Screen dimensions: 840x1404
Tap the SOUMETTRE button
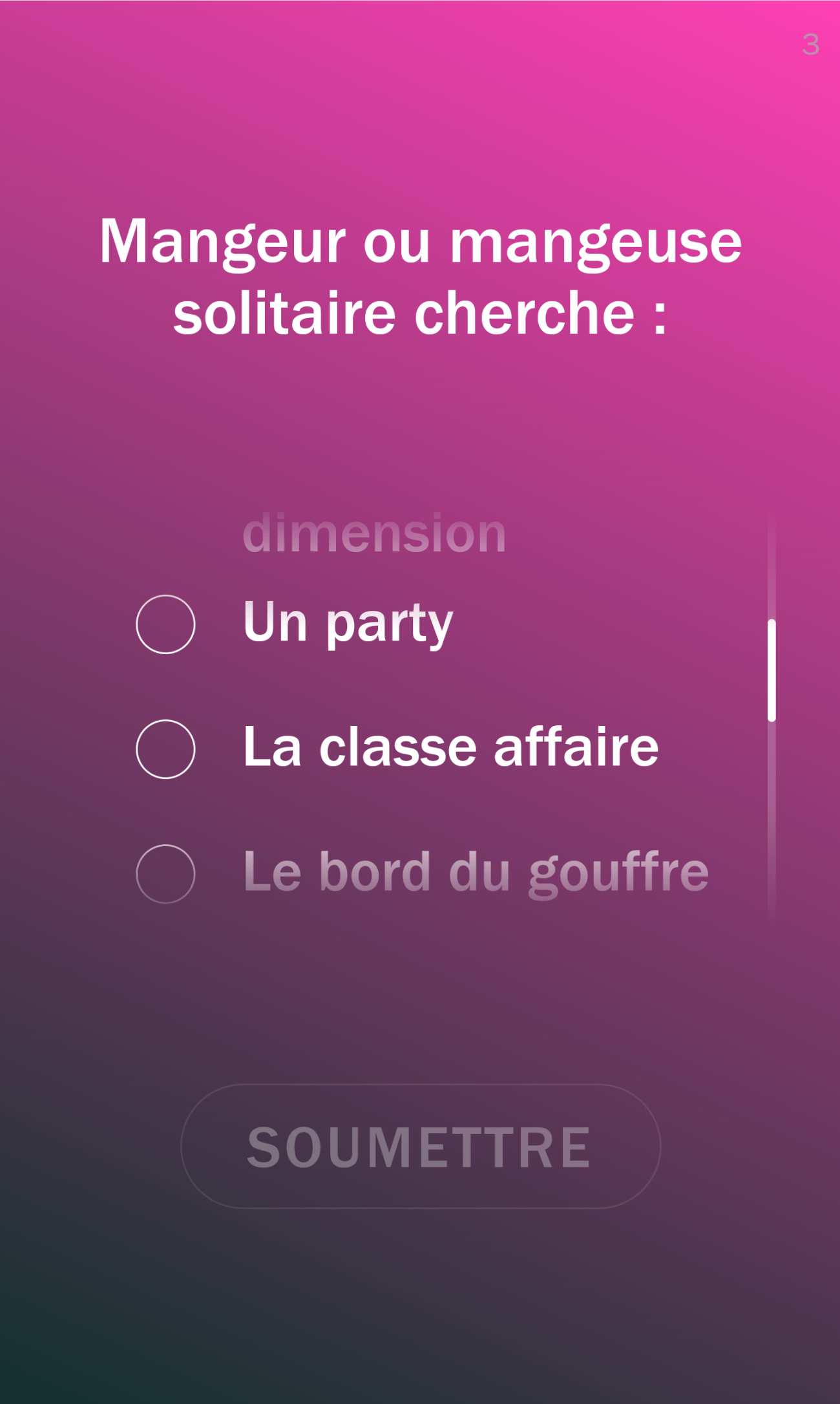click(420, 1147)
